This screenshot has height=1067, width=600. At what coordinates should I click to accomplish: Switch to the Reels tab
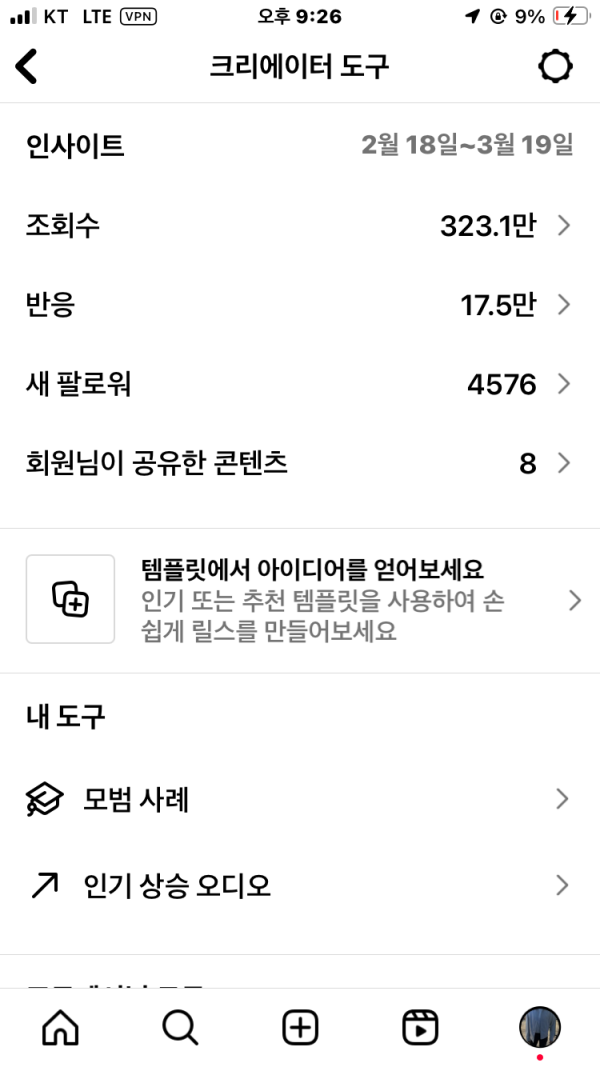click(x=420, y=1027)
